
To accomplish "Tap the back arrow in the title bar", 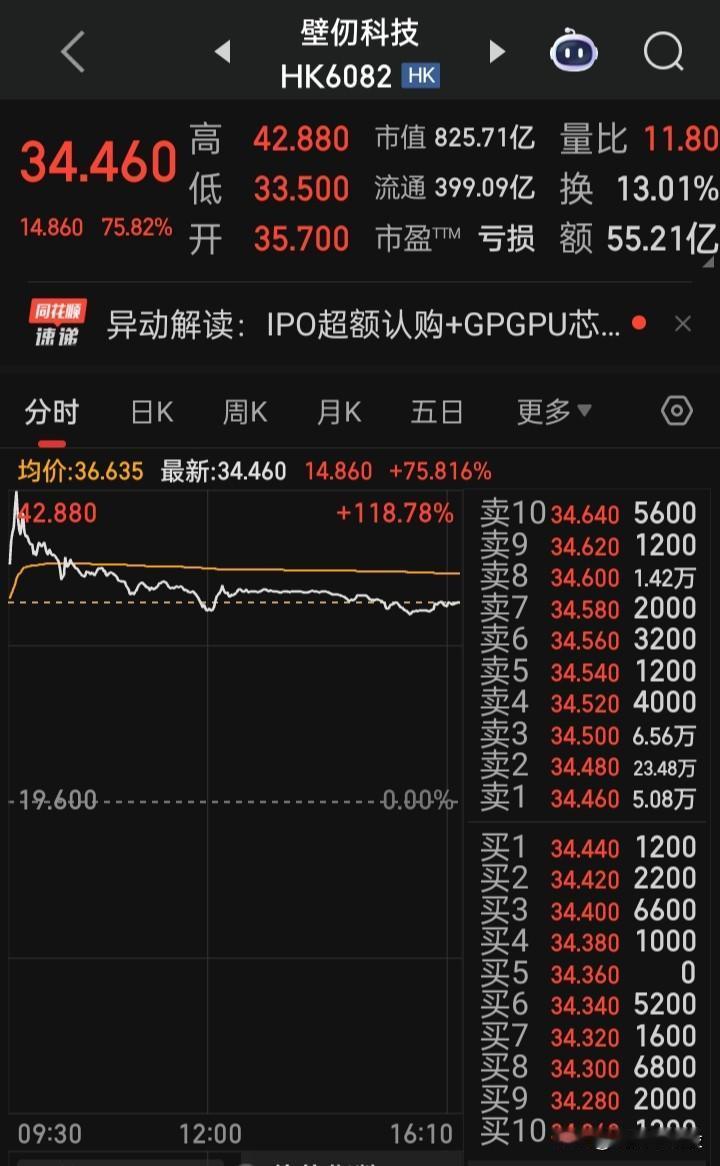I will [x=71, y=51].
